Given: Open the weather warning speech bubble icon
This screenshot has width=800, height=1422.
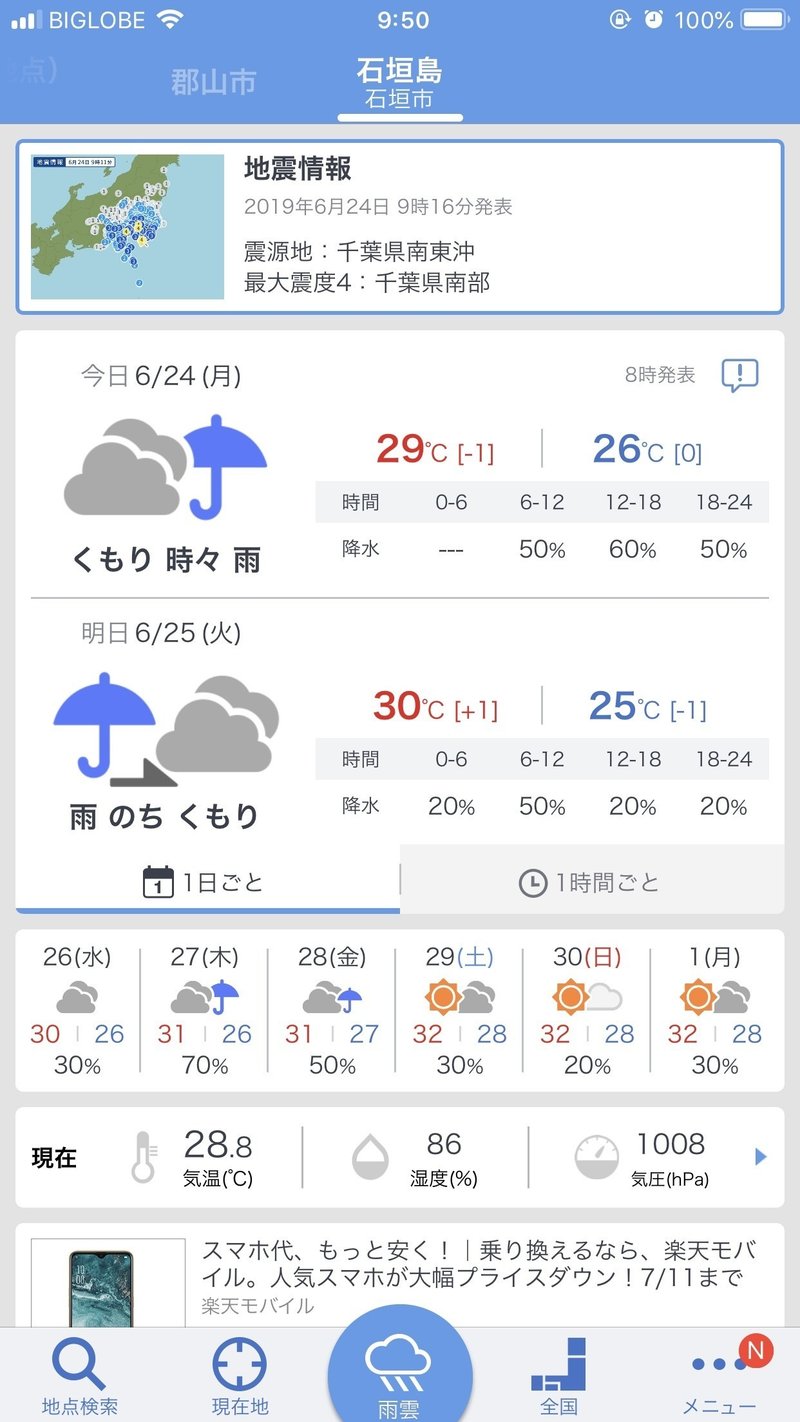Looking at the screenshot, I should tap(739, 376).
